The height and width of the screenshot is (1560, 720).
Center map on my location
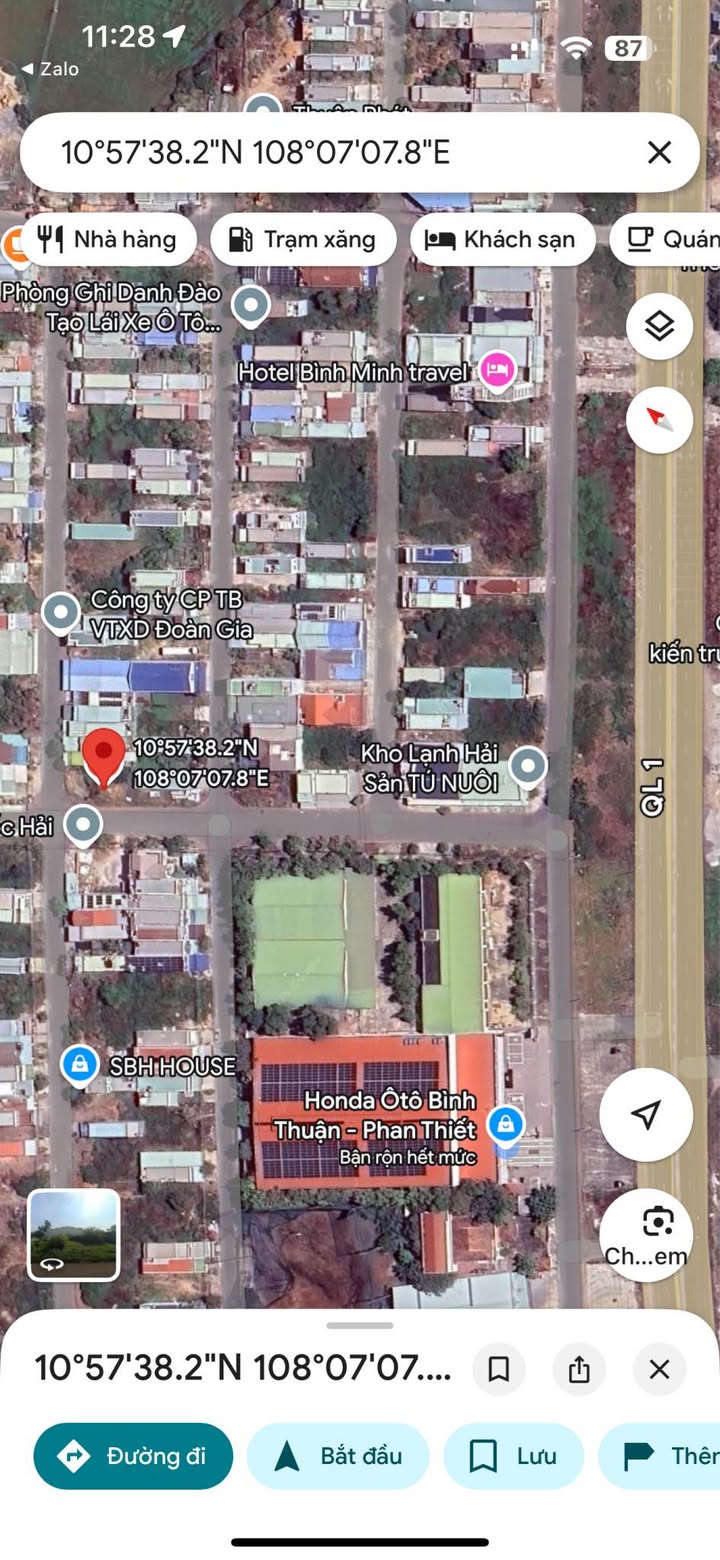[x=646, y=1114]
